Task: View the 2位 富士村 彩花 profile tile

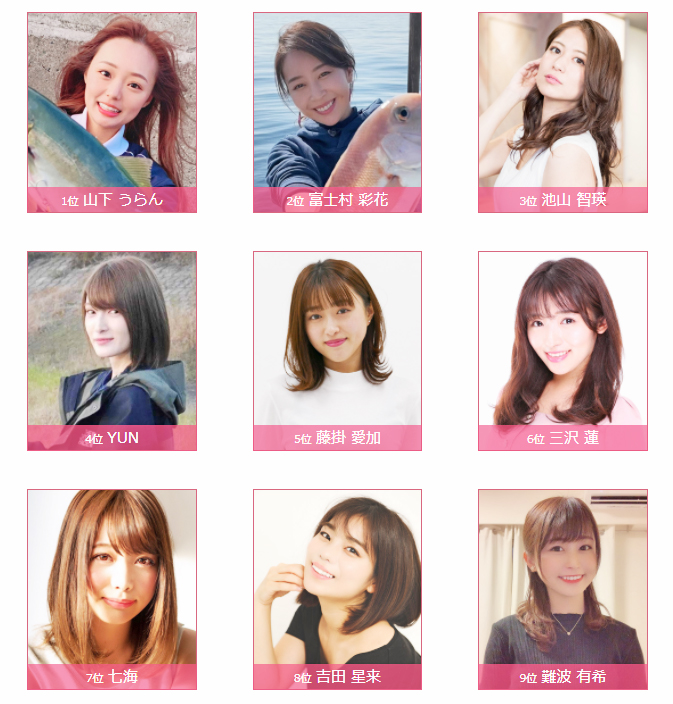Action: [337, 112]
